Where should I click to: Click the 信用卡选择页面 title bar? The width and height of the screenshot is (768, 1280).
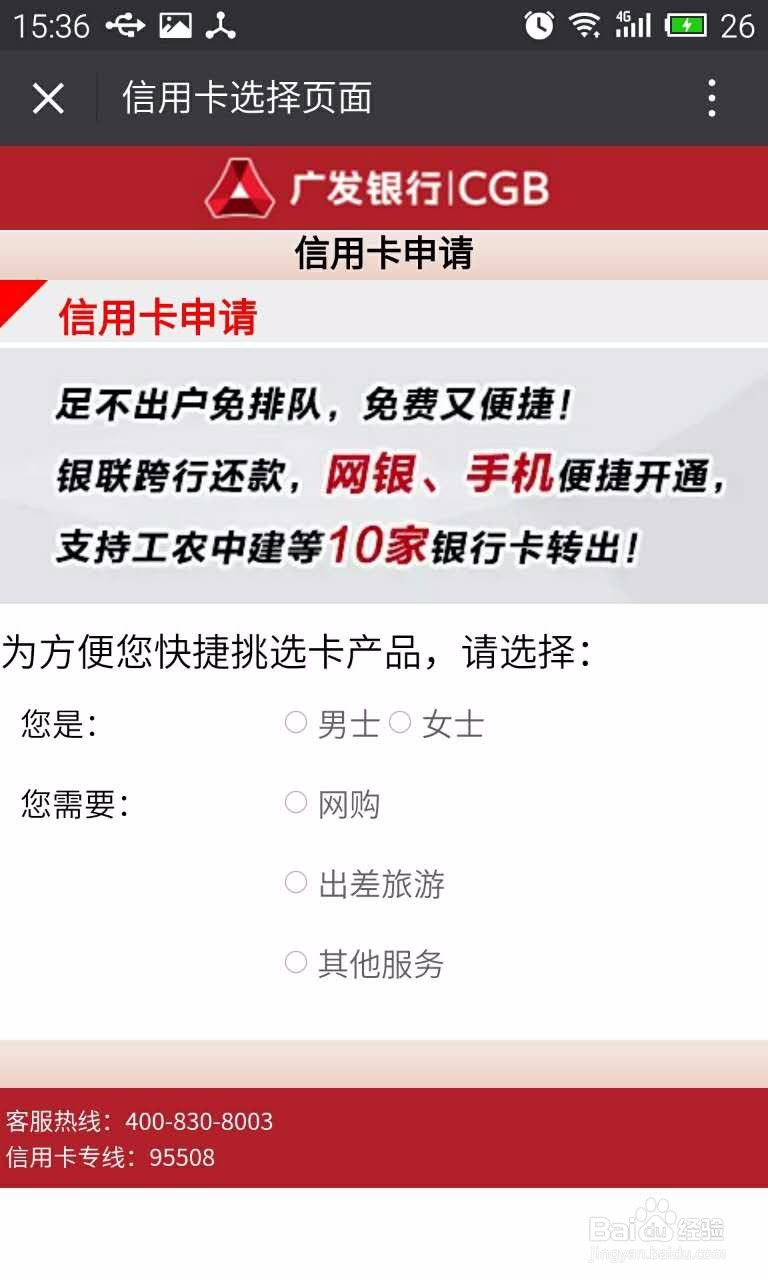(247, 98)
